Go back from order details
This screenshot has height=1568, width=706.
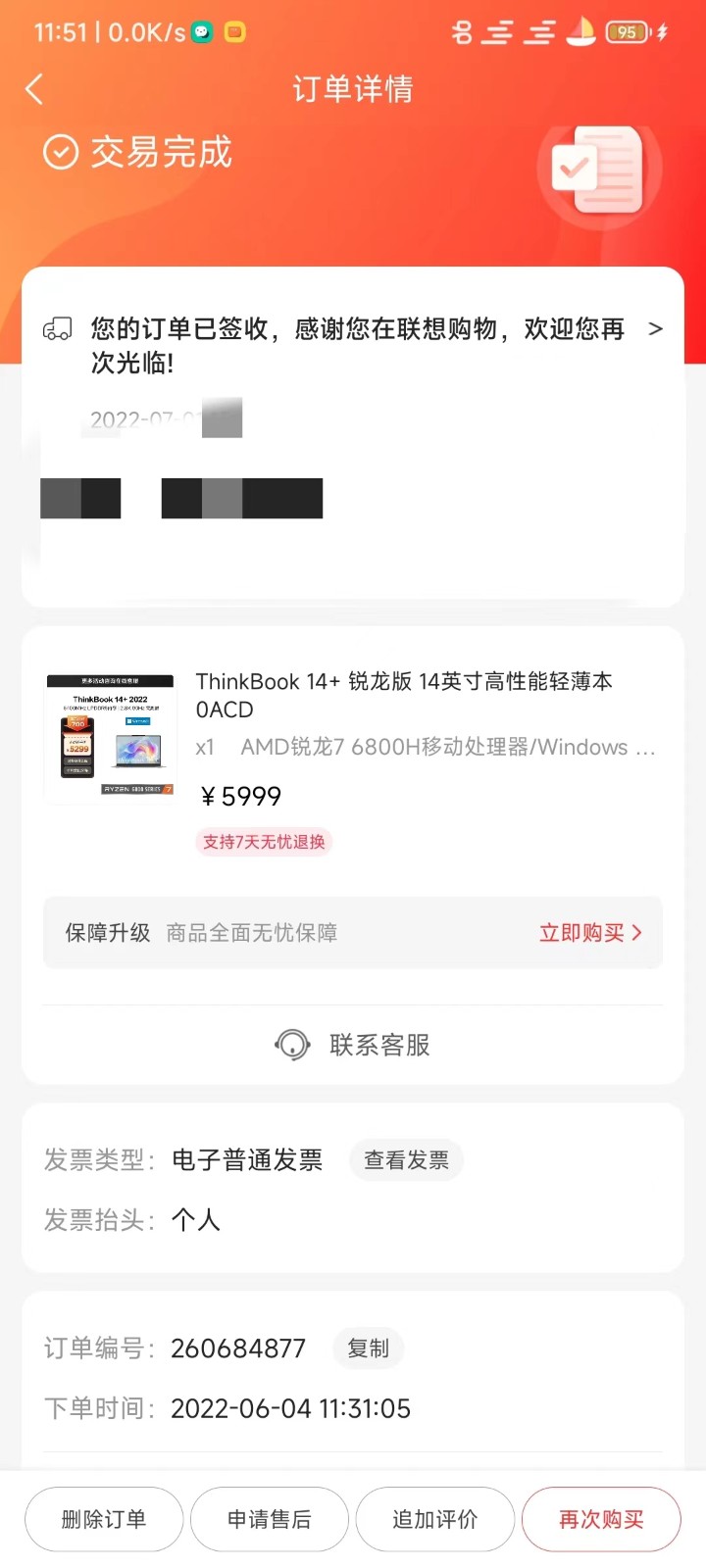pos(34,89)
